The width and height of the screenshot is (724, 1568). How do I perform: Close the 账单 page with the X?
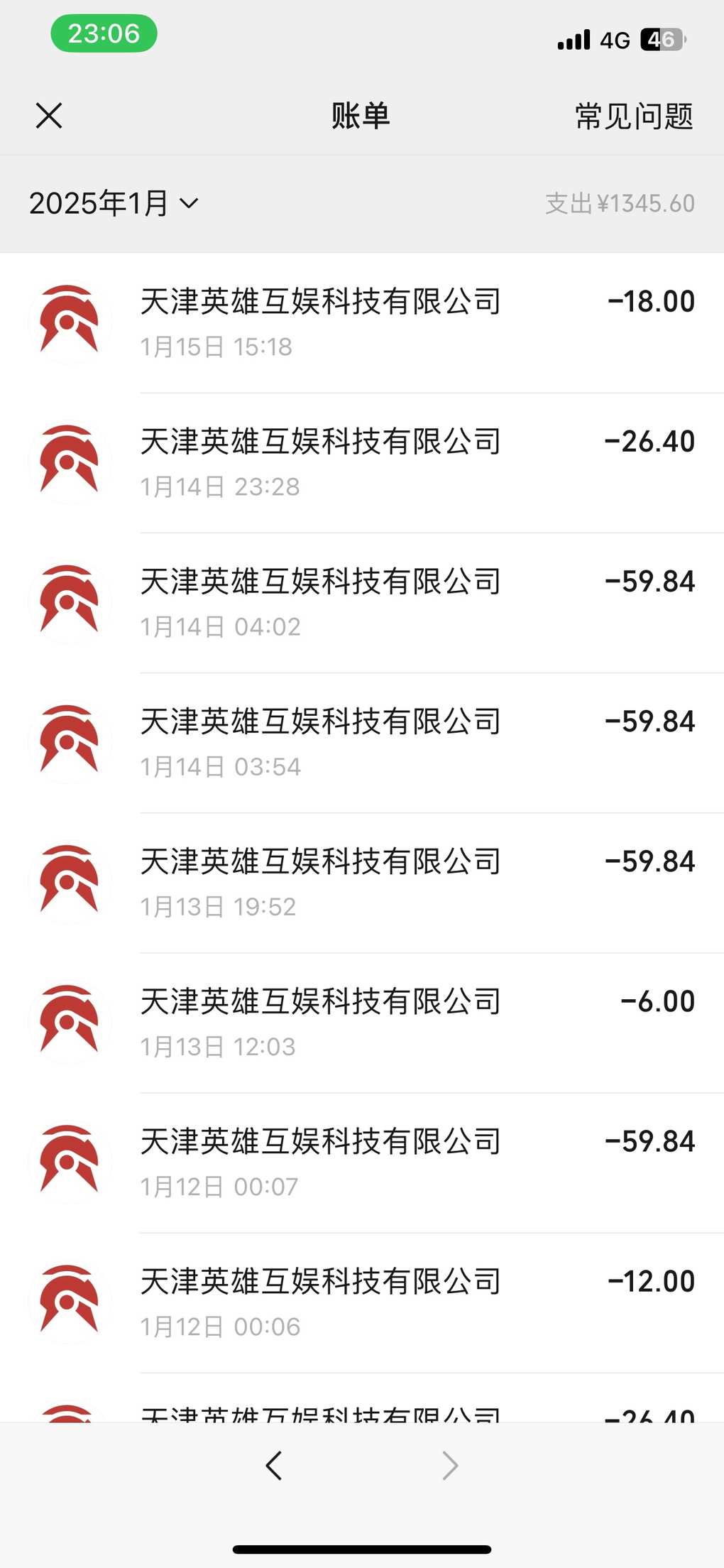click(49, 116)
